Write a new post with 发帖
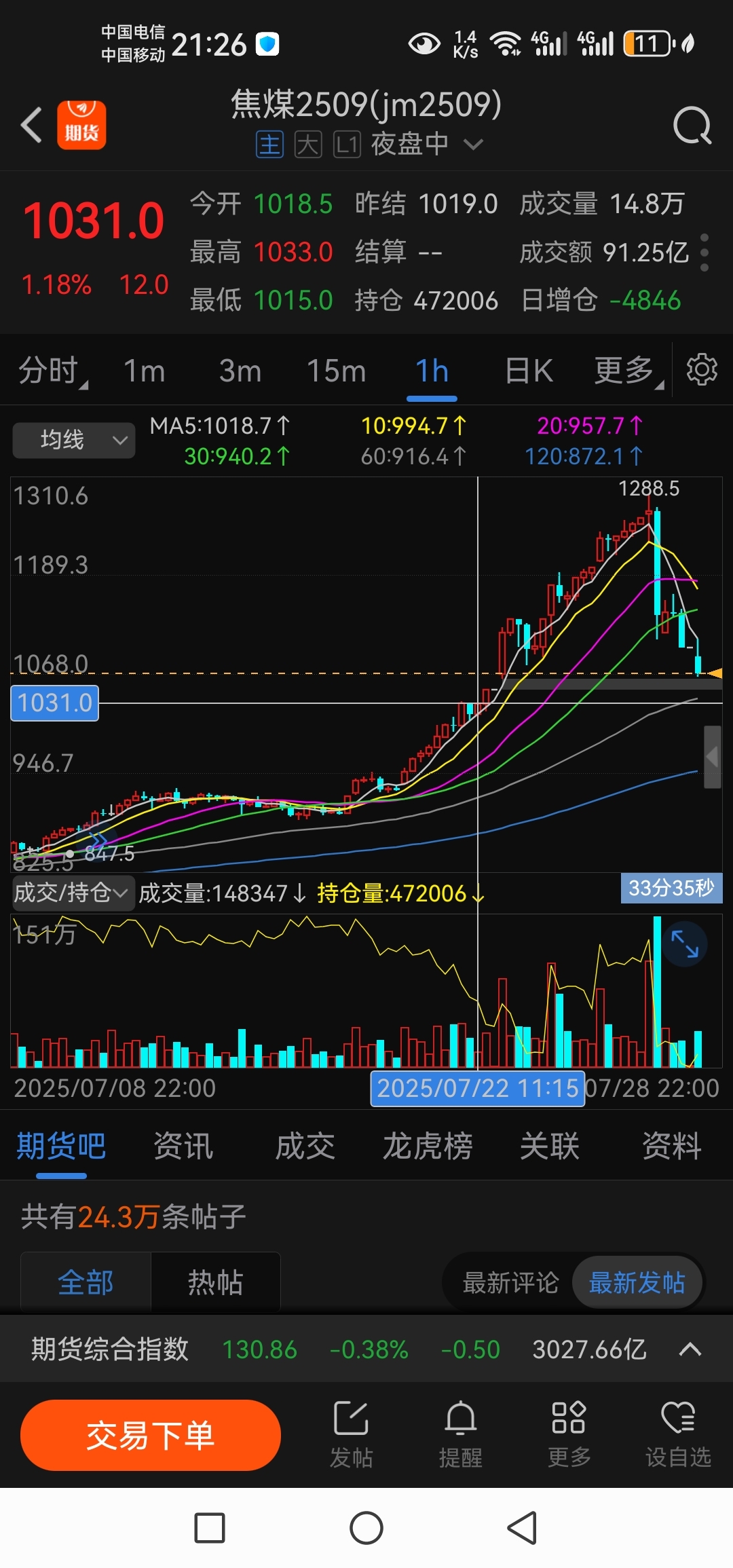This screenshot has width=733, height=1568. coord(351,1434)
